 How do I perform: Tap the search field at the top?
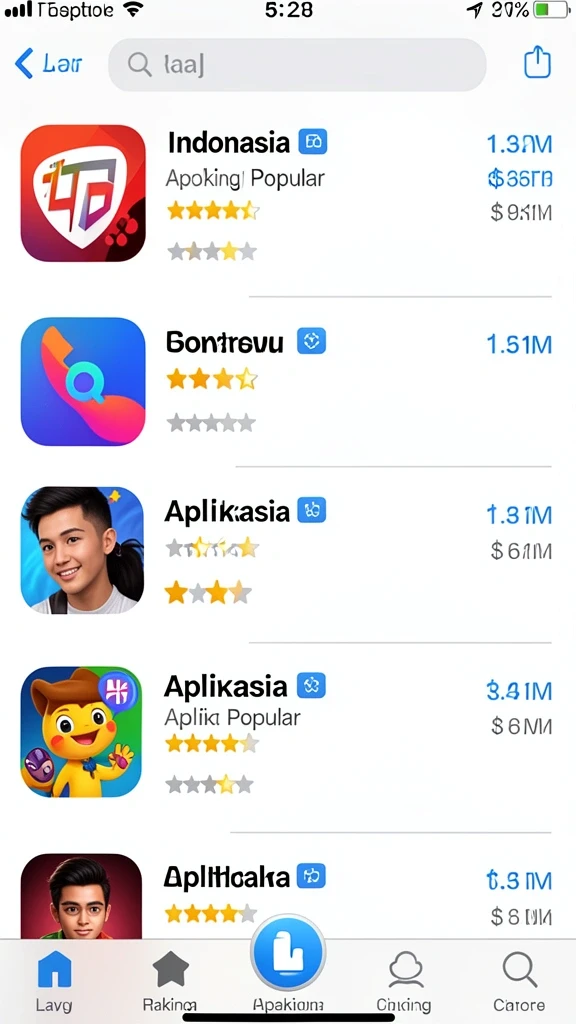pos(297,65)
